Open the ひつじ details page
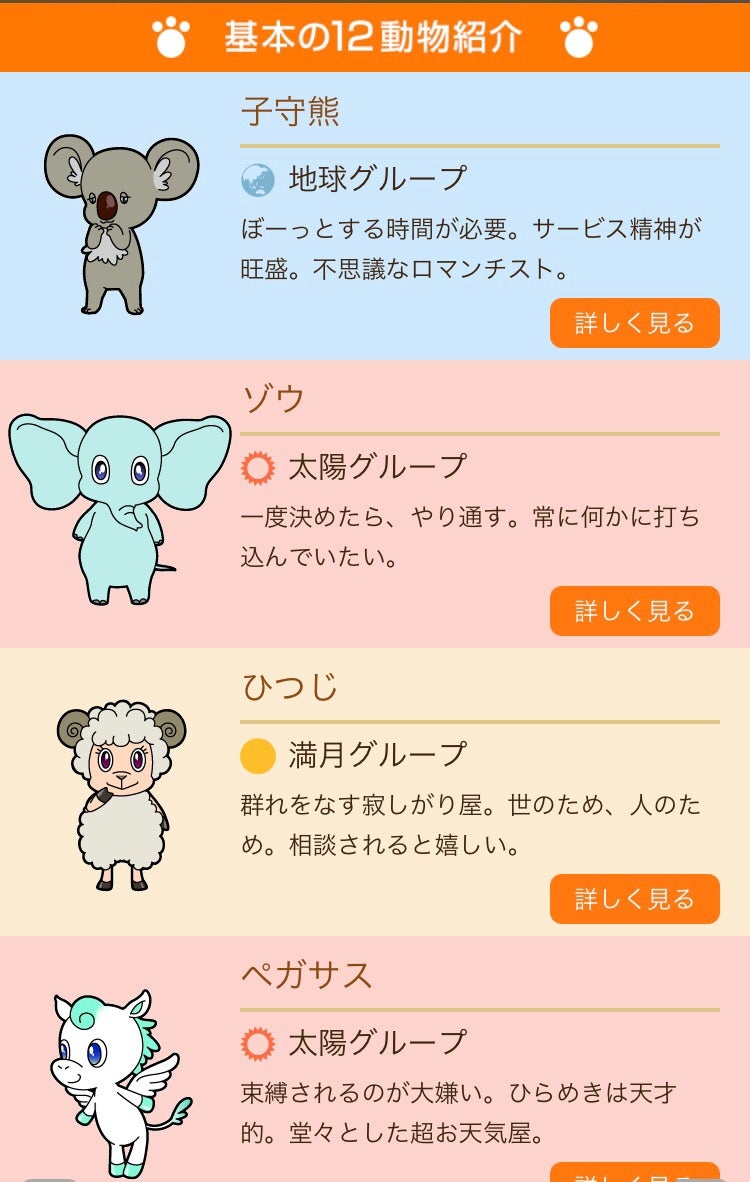The image size is (750, 1182). 635,899
